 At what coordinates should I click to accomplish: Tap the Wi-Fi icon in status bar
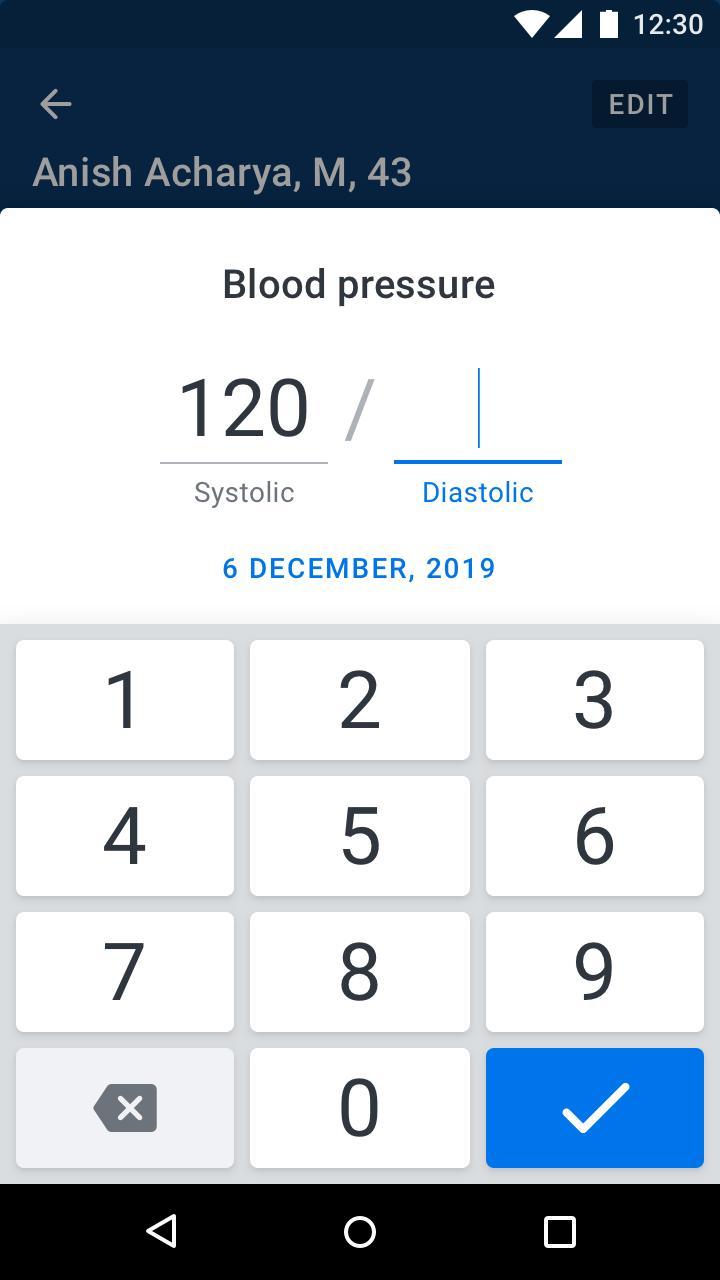pos(531,25)
